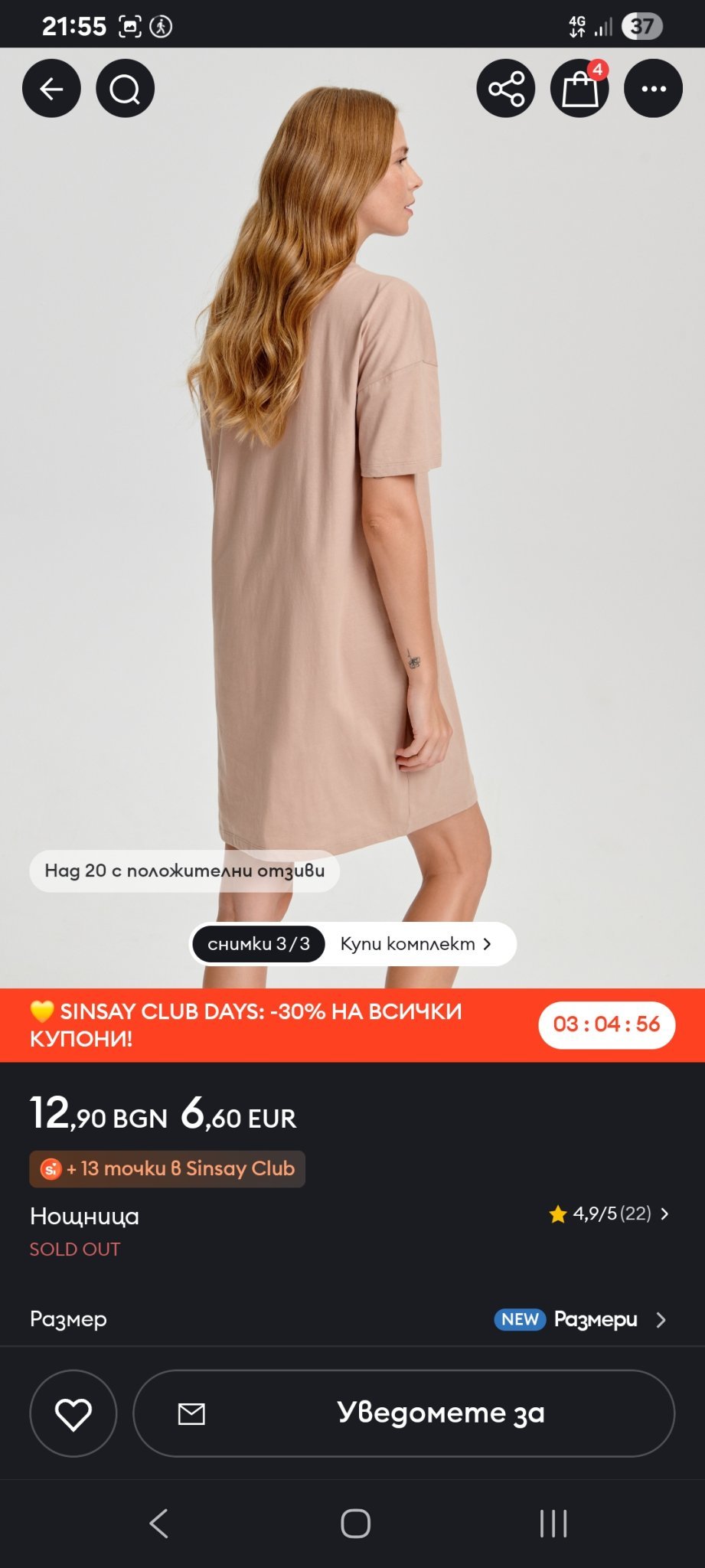Screen dimensions: 705x1568
Task: Open the Sinsay Club points badge
Action: click(x=167, y=1169)
